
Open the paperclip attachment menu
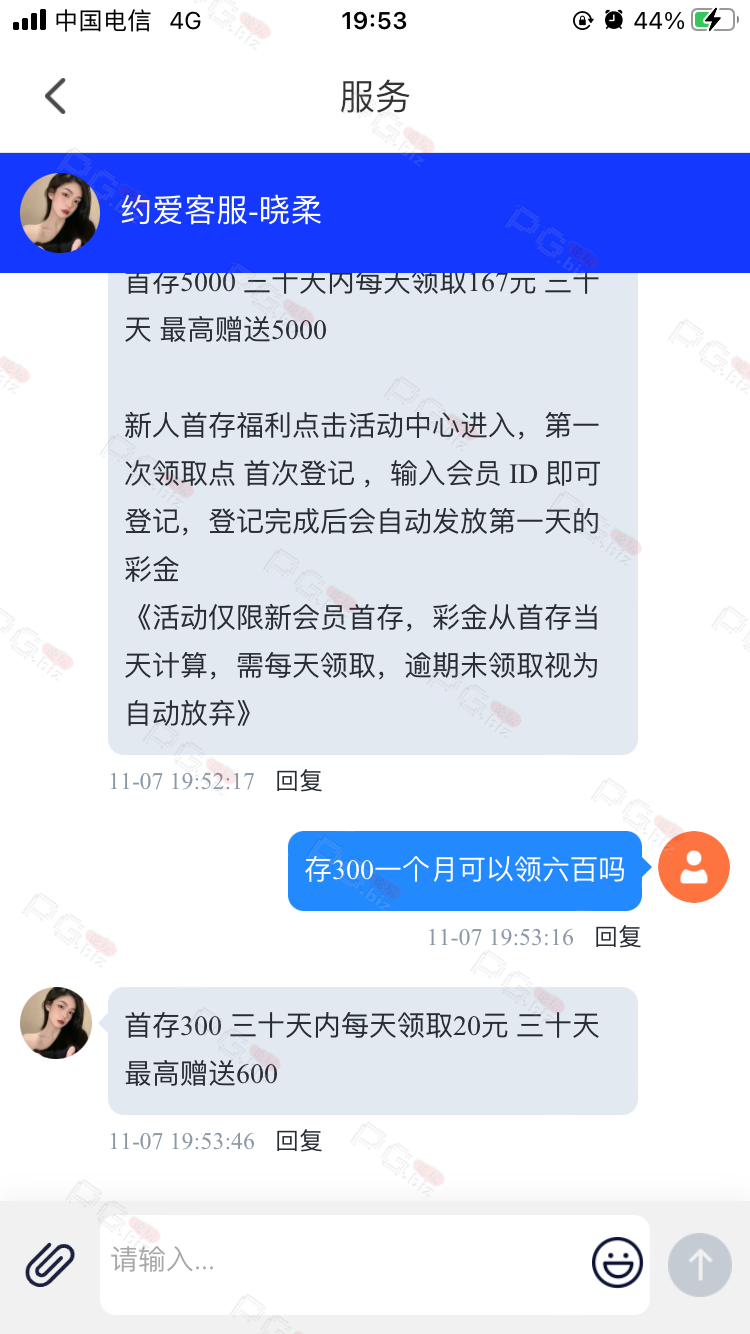[50, 1264]
